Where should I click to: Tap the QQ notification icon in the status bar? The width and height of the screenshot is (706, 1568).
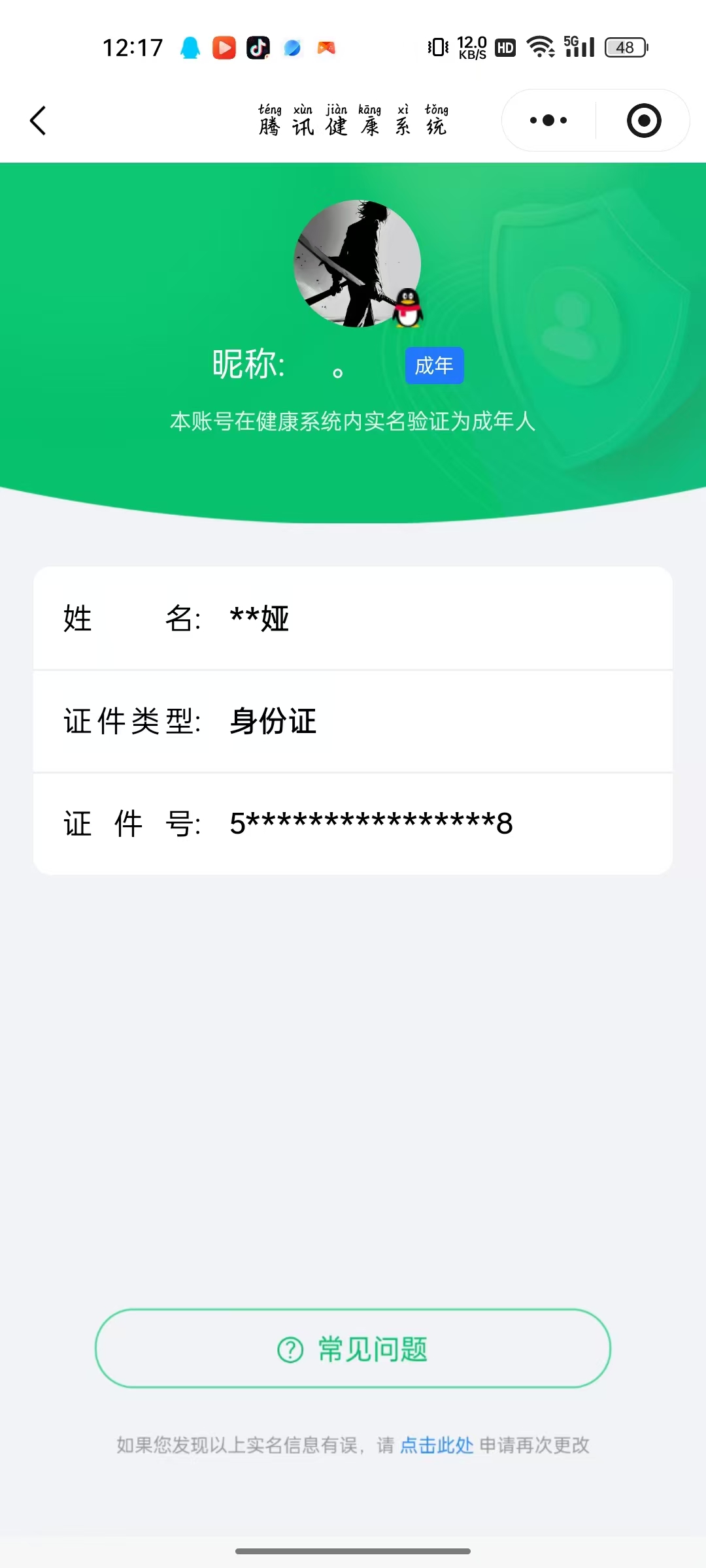pos(189,47)
